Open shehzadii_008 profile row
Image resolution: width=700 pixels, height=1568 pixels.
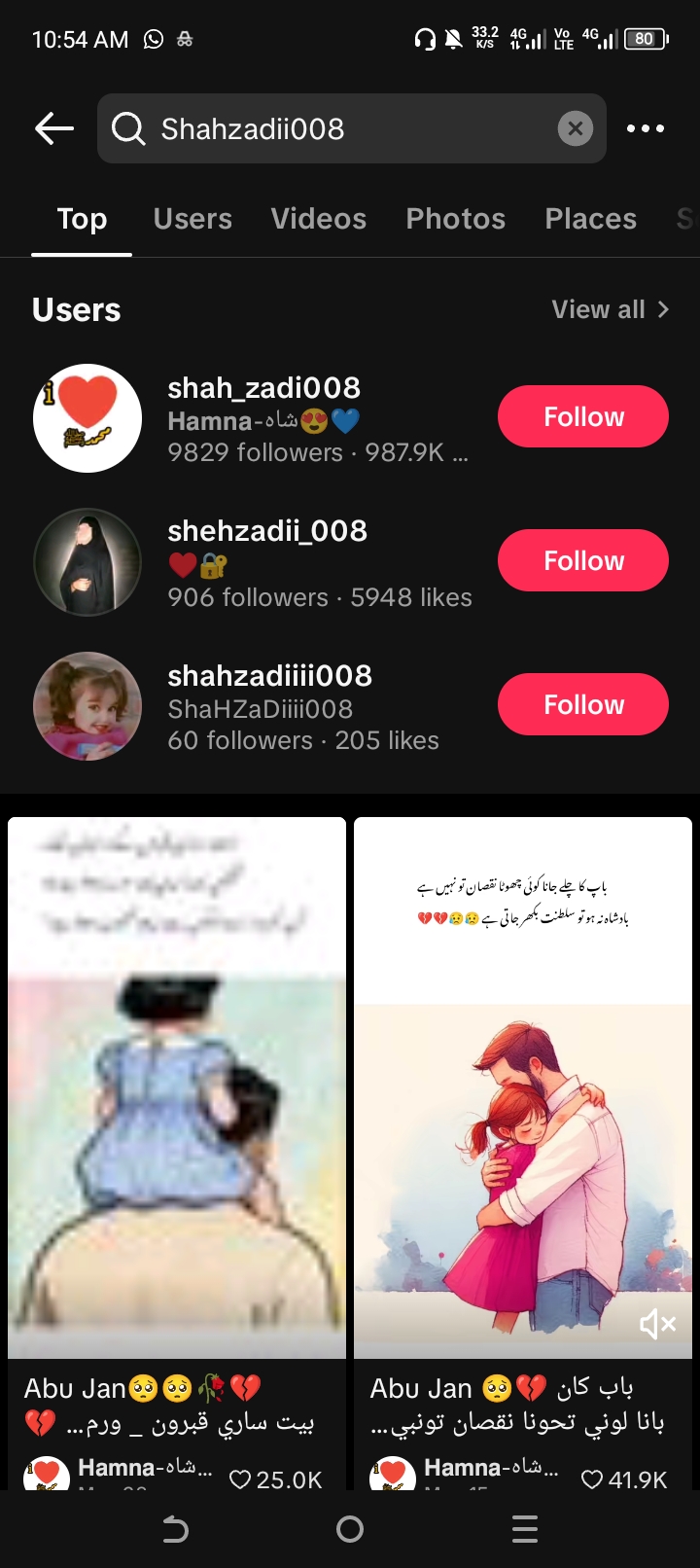(262, 562)
